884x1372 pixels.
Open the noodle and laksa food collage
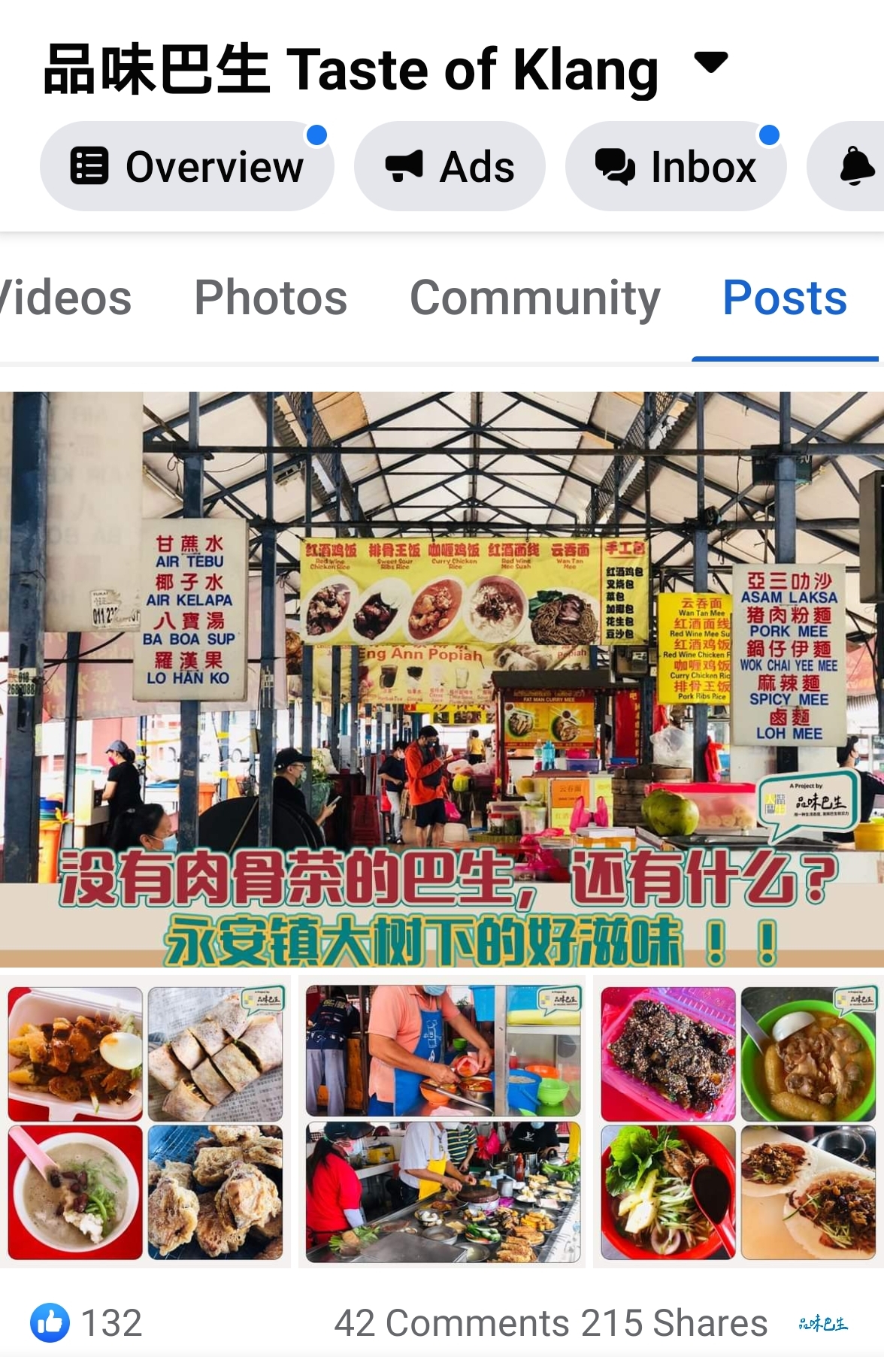tap(738, 1122)
